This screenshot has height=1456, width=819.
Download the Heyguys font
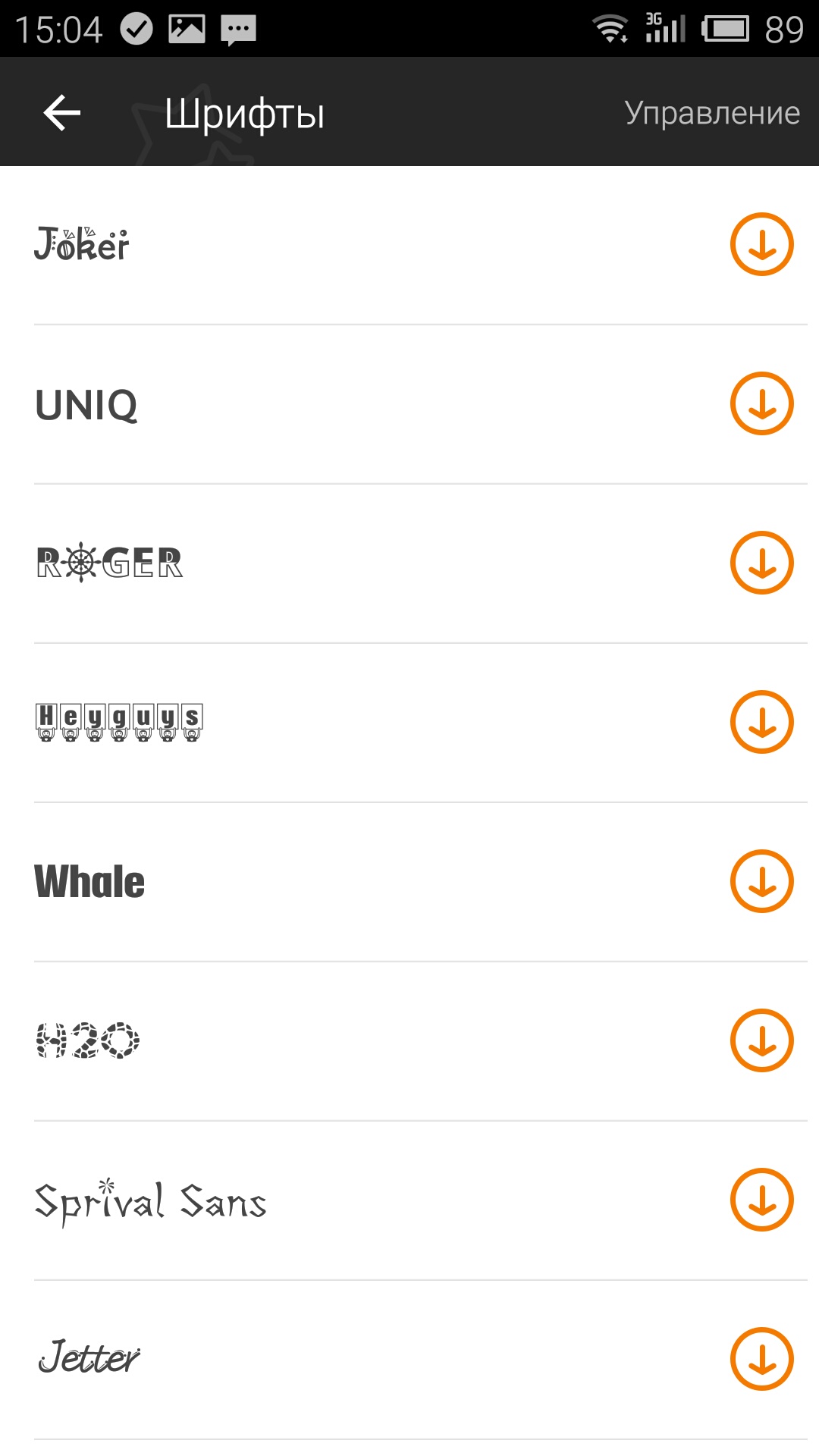(761, 723)
